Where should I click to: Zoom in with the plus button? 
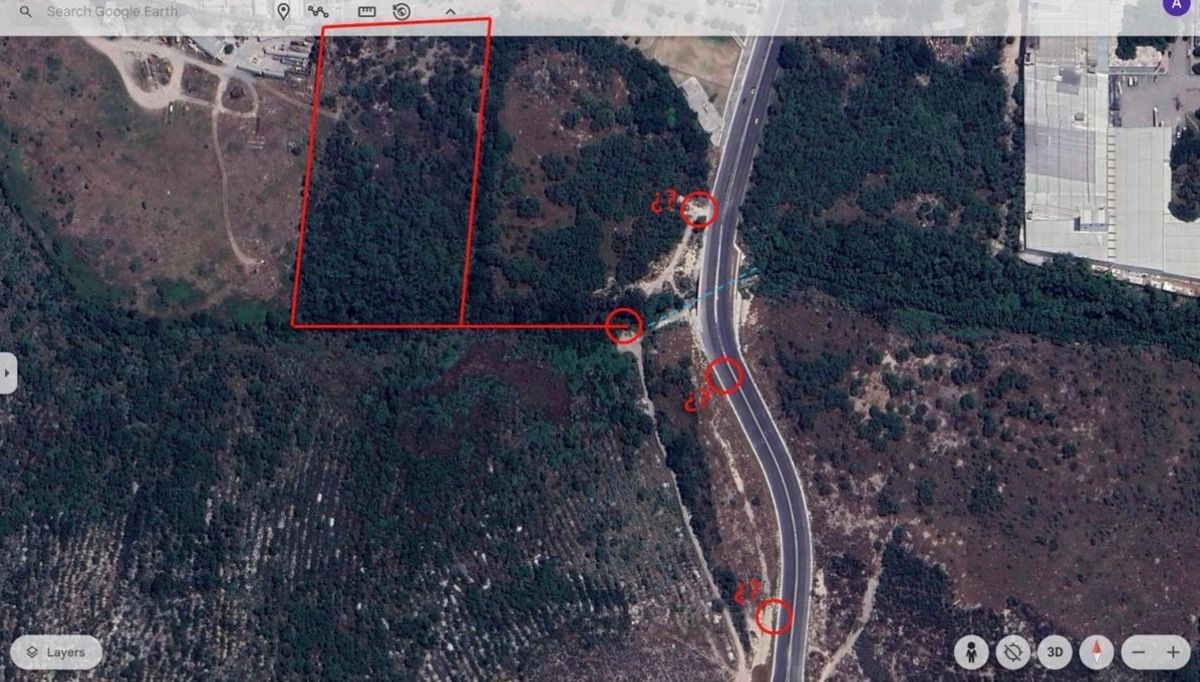pos(1174,653)
